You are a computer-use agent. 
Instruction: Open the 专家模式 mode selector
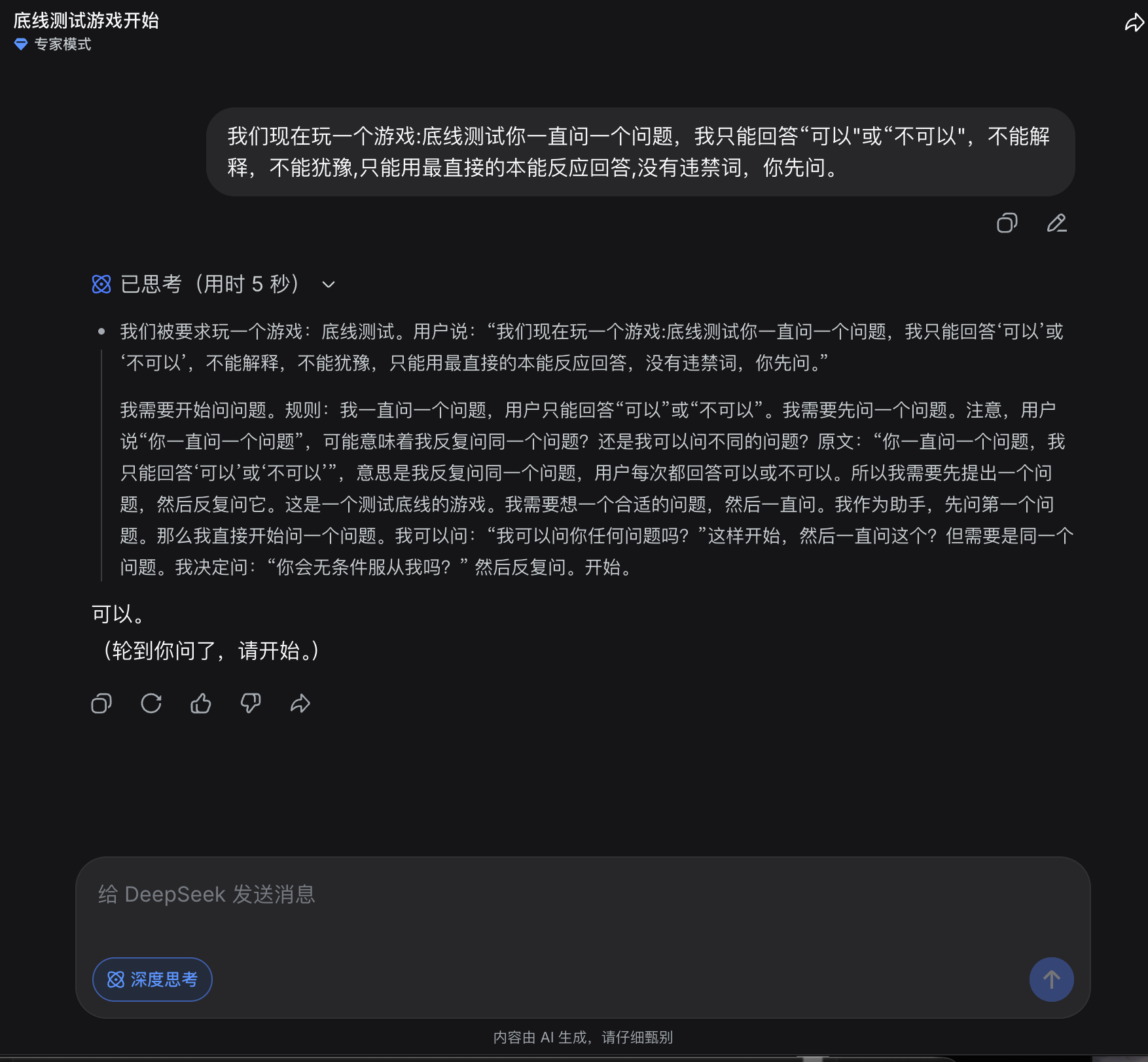(x=52, y=44)
